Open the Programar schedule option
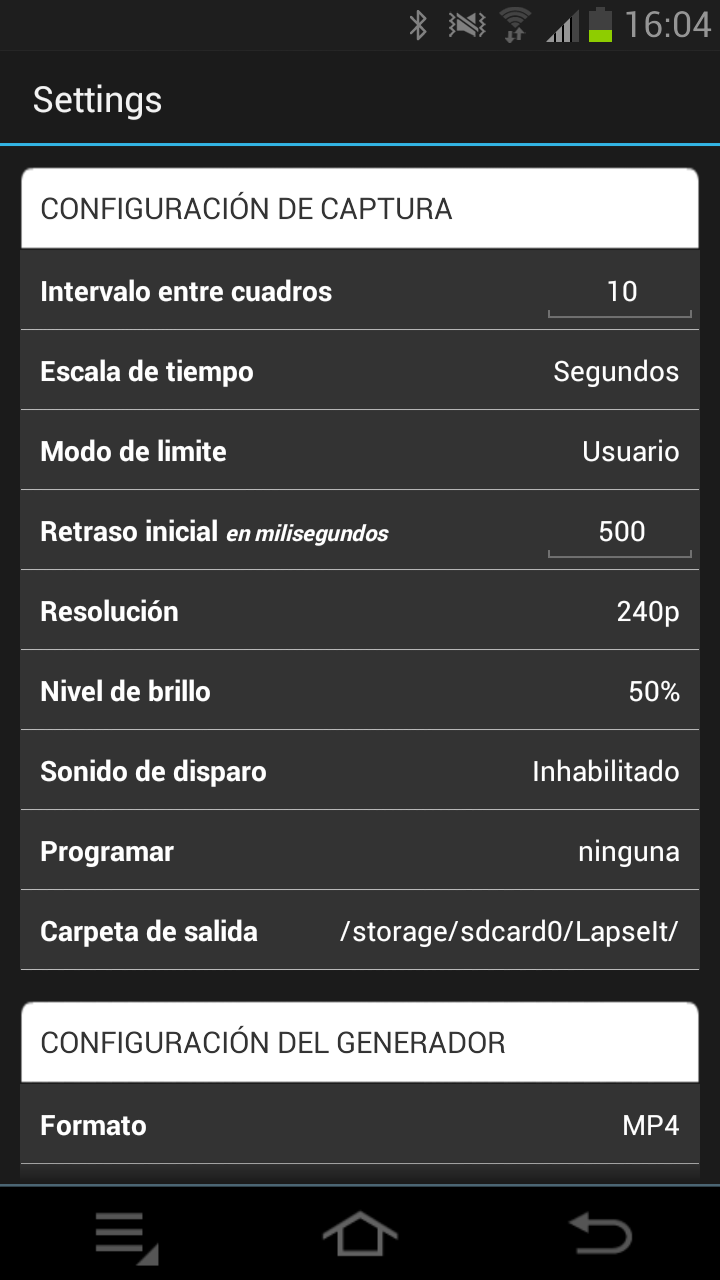Image resolution: width=720 pixels, height=1280 pixels. [360, 850]
